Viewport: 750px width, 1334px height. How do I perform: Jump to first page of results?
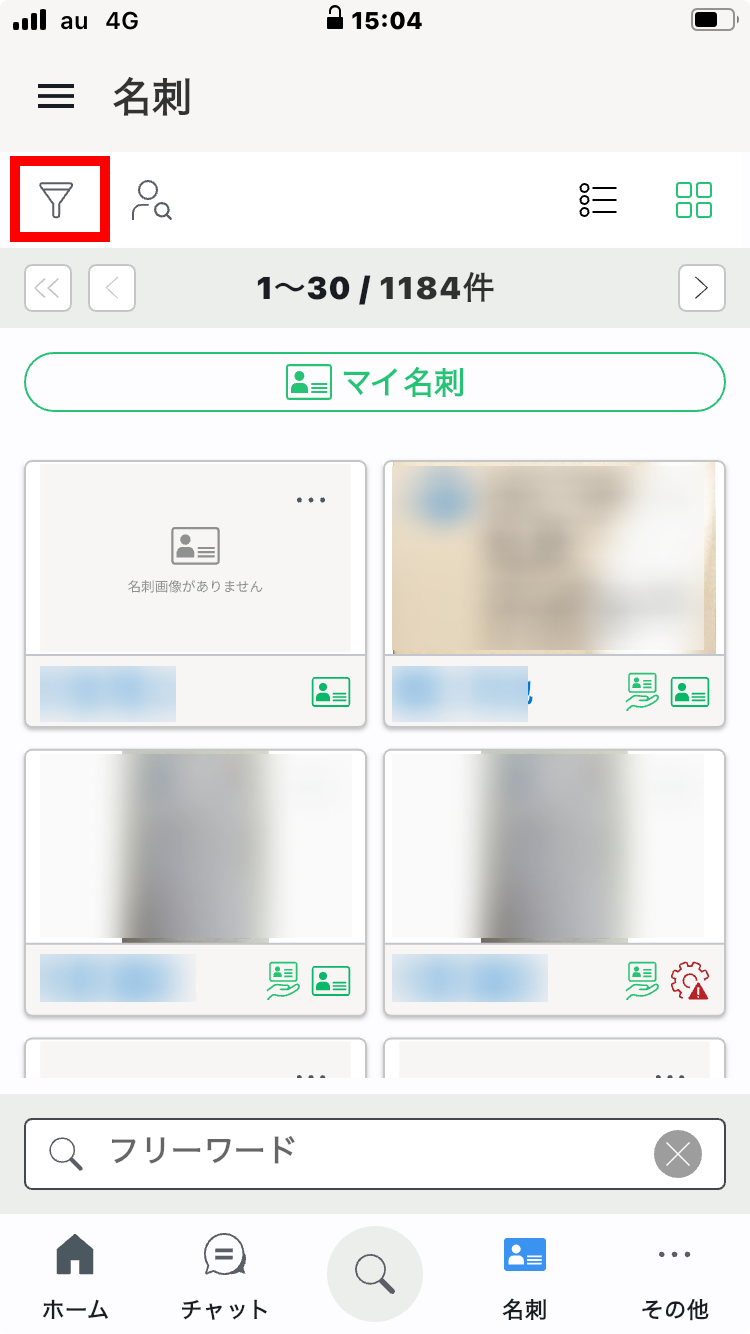pyautogui.click(x=48, y=289)
